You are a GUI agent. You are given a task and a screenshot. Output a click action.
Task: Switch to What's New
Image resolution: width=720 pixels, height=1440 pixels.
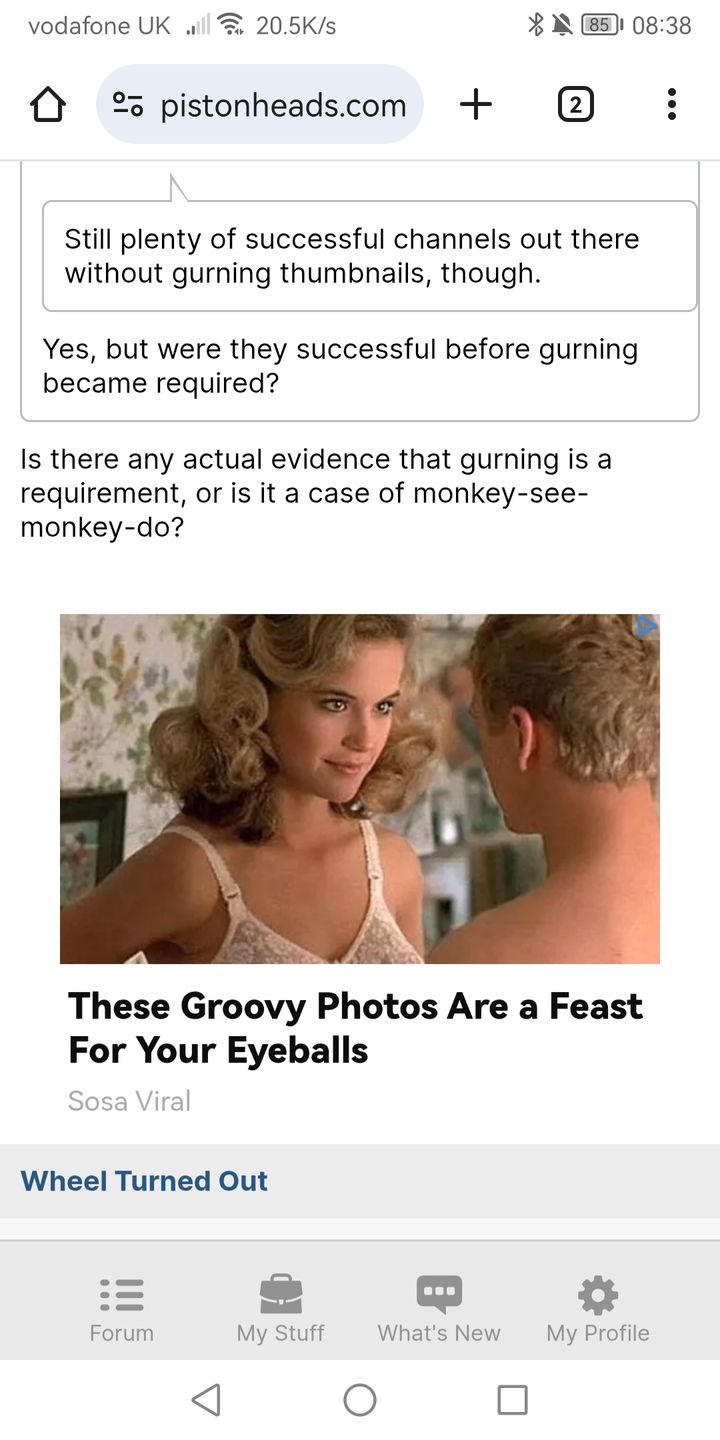(439, 1309)
